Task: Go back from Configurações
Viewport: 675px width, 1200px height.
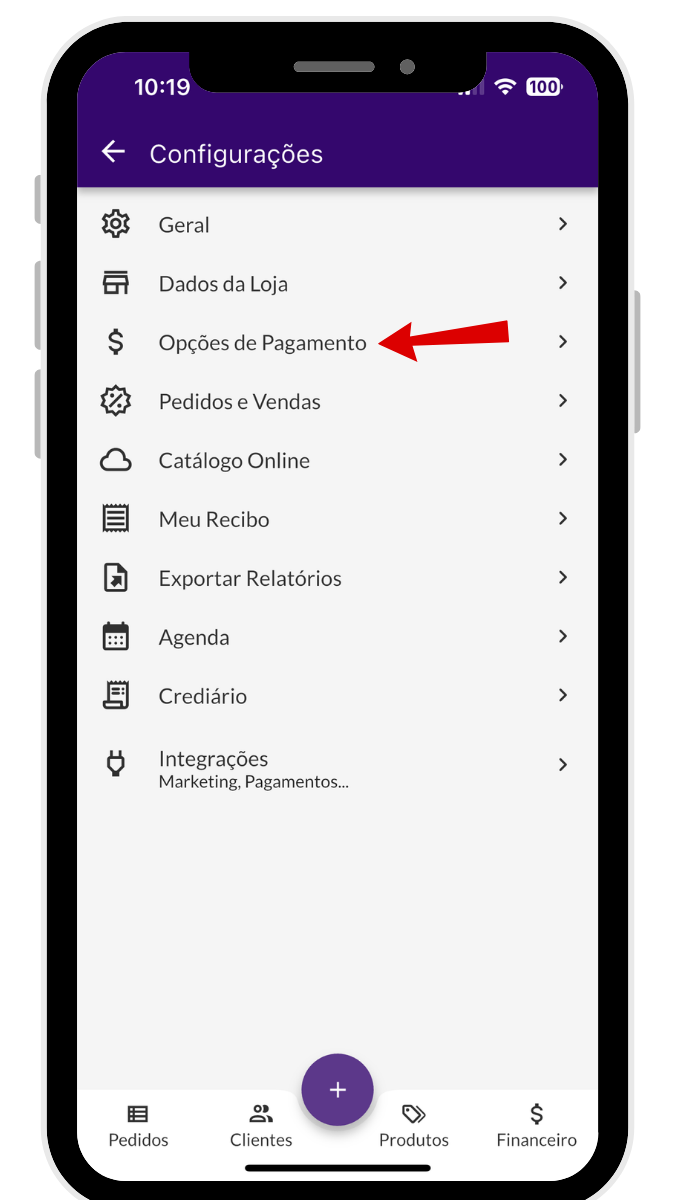Action: tap(114, 152)
